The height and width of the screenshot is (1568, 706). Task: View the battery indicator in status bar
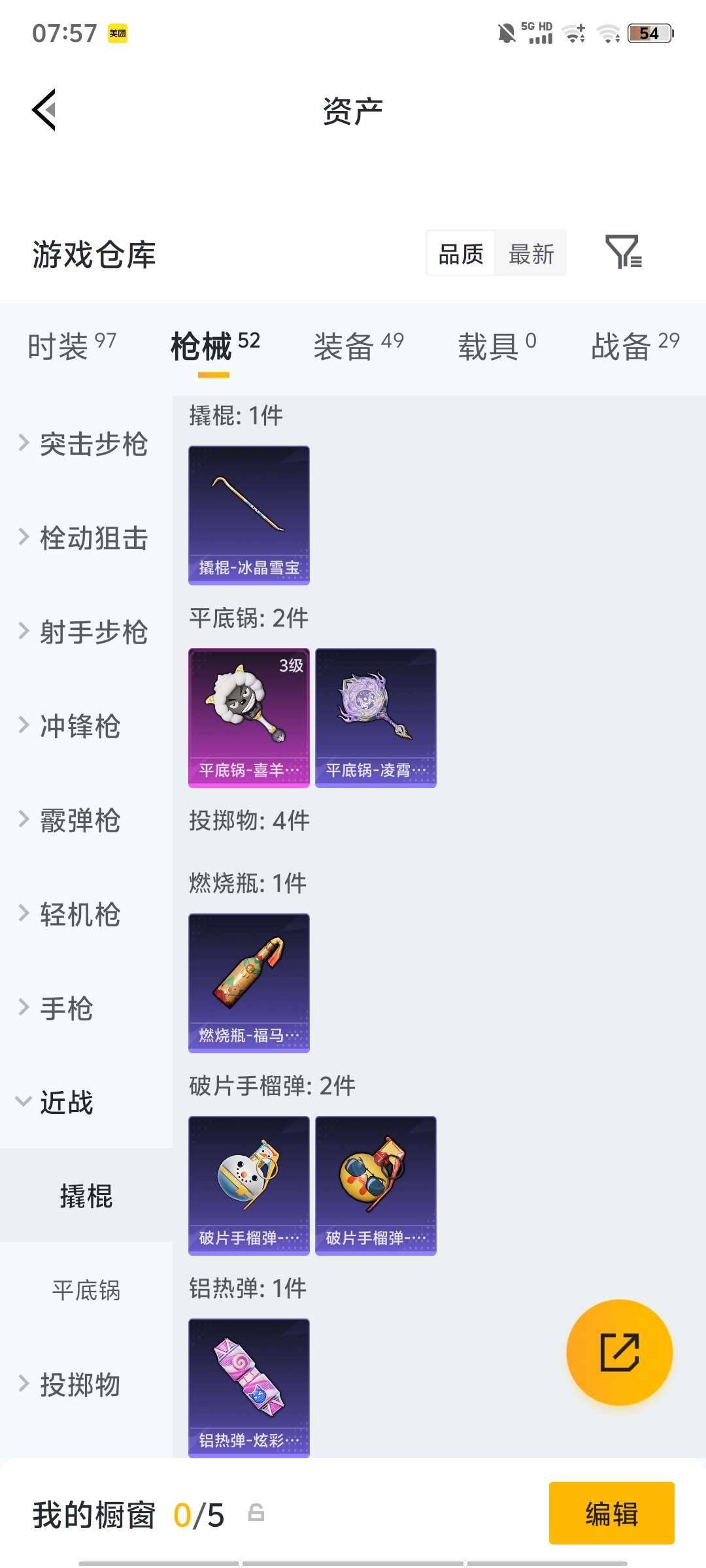coord(649,34)
